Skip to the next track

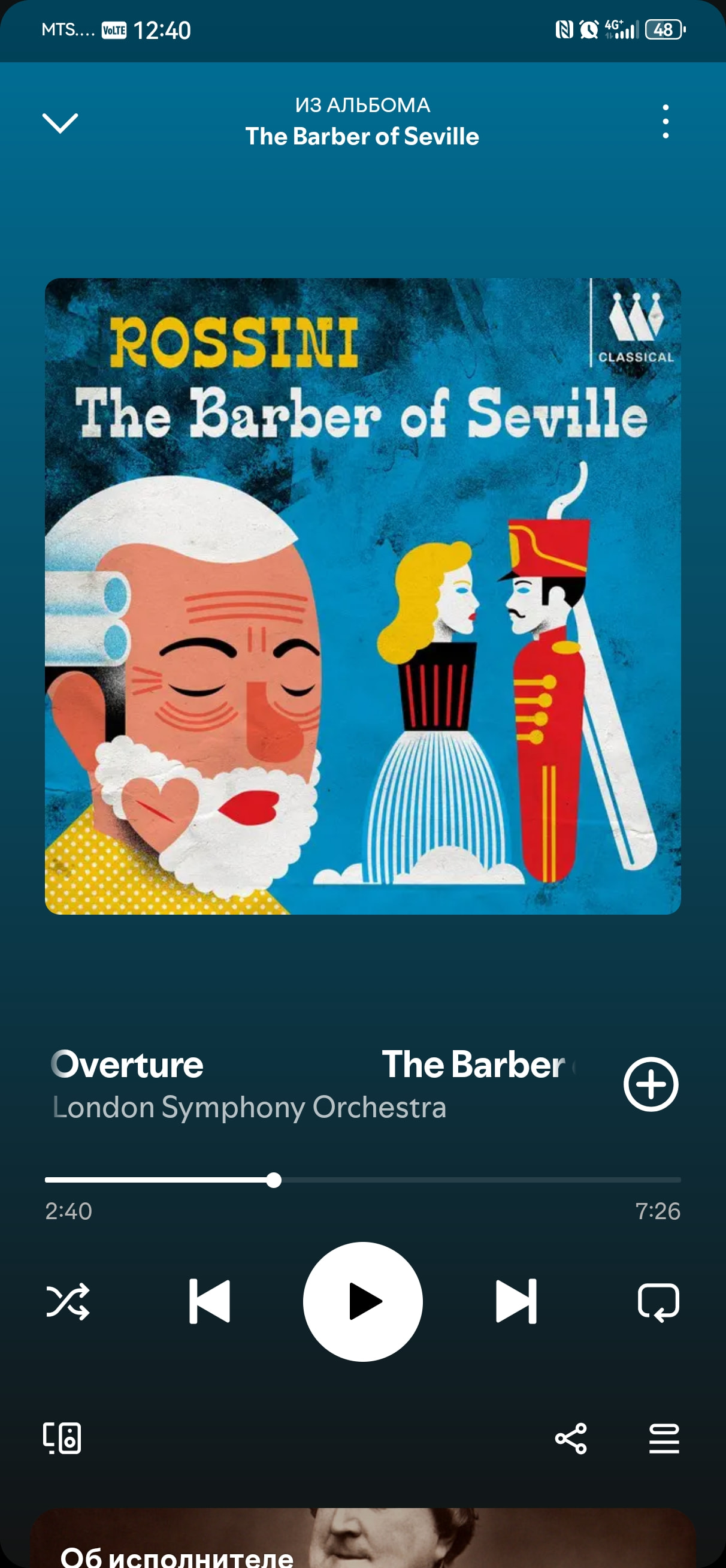point(516,1301)
